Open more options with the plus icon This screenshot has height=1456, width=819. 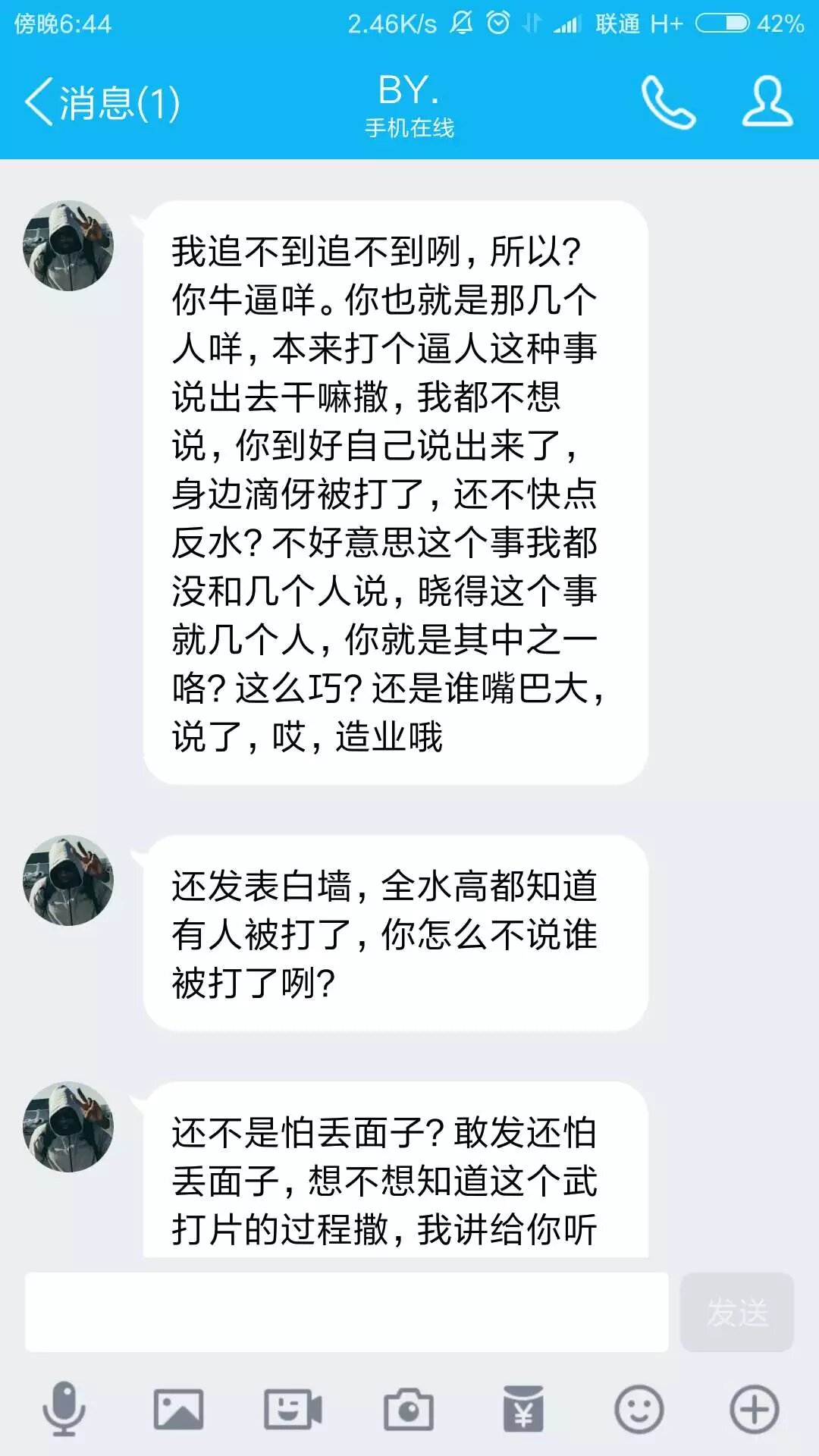754,1409
